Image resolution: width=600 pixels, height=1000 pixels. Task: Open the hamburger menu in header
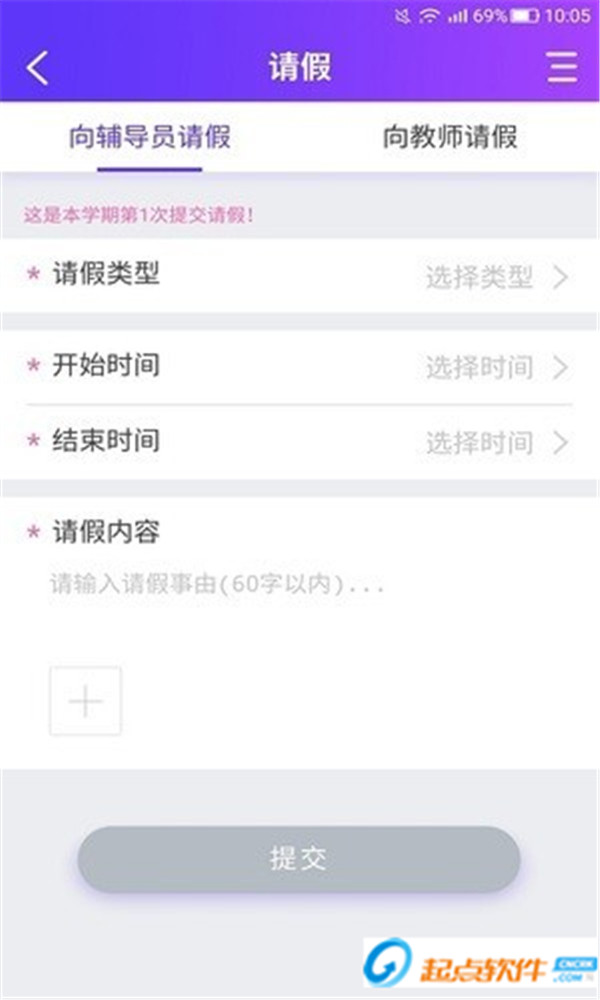point(562,68)
